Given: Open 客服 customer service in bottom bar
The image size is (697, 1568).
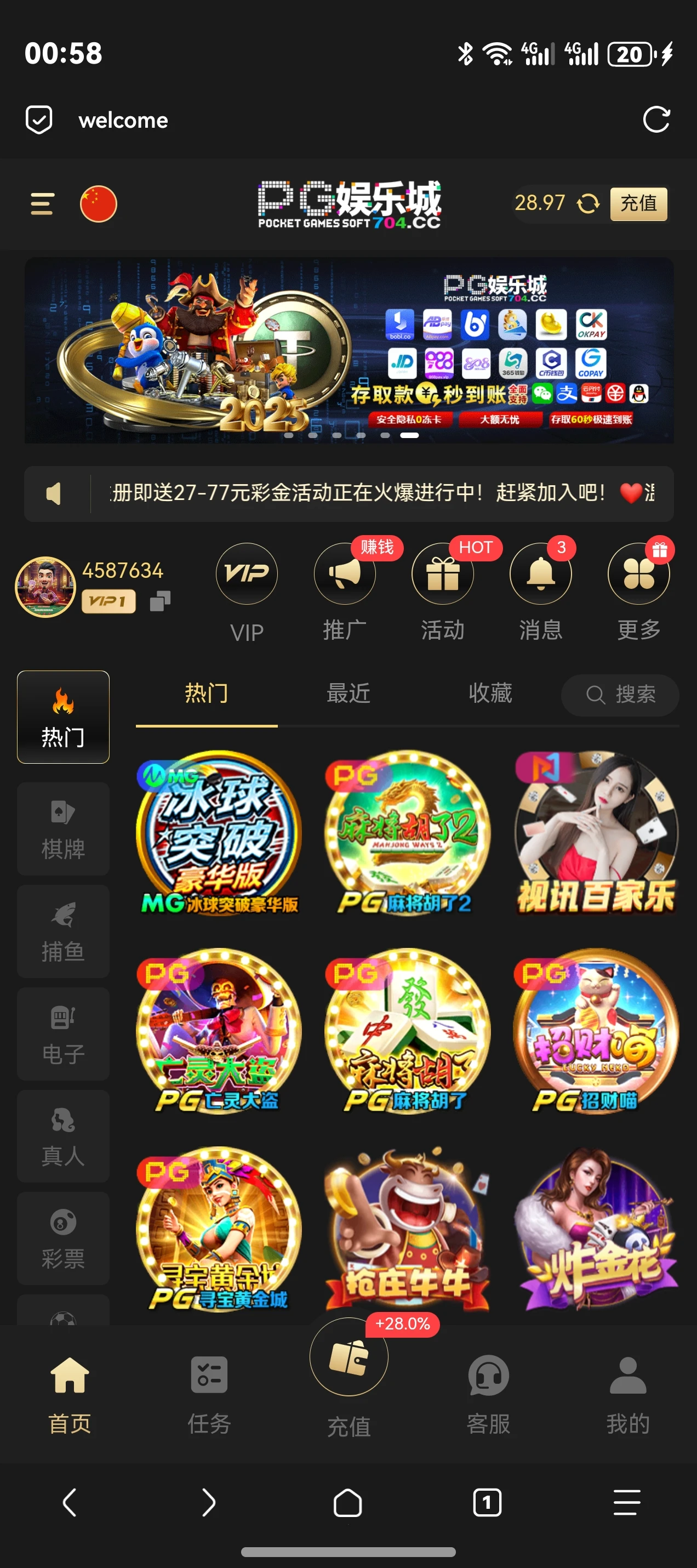Looking at the screenshot, I should click(487, 1394).
